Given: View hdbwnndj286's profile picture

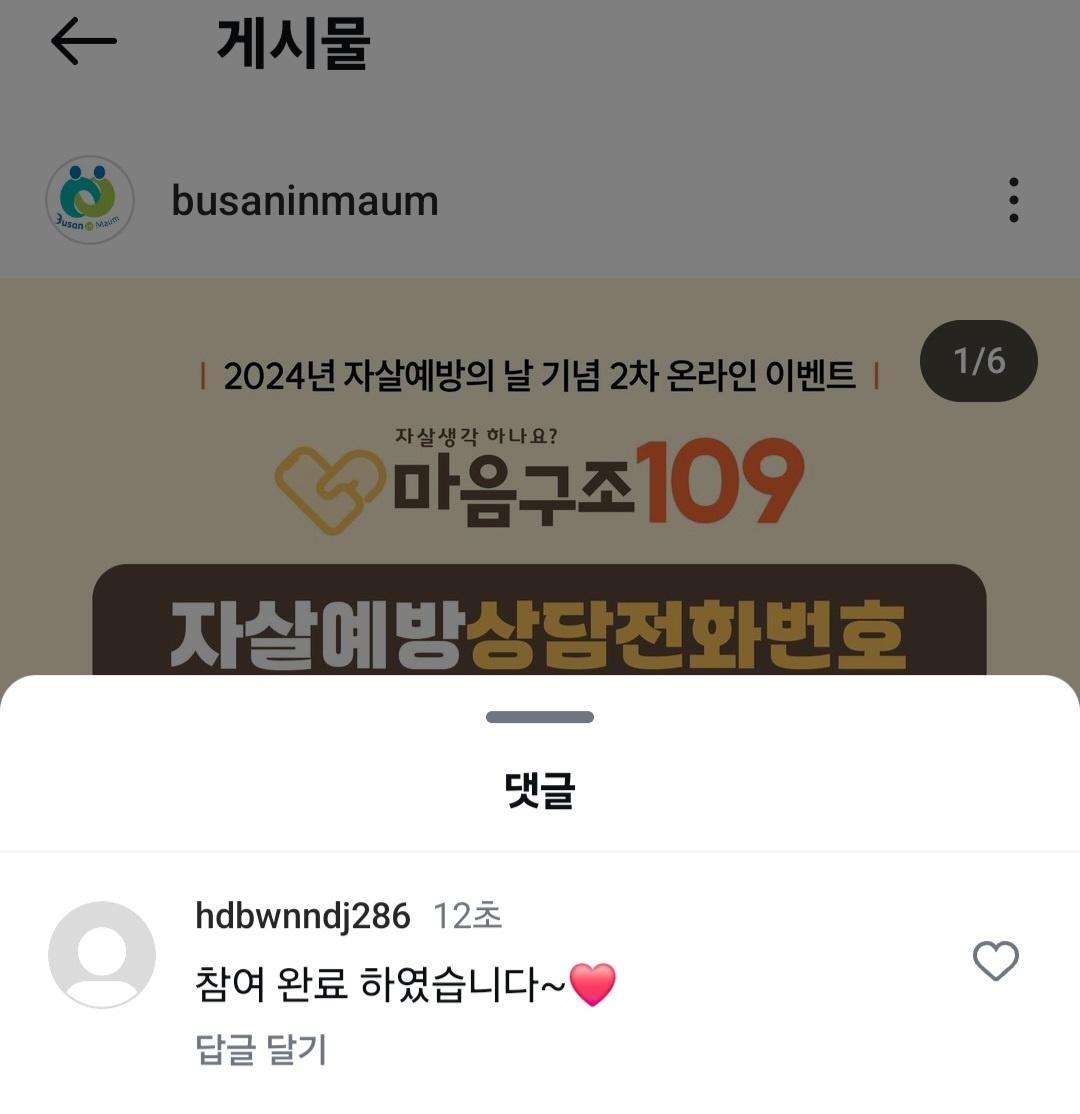Looking at the screenshot, I should (102, 954).
